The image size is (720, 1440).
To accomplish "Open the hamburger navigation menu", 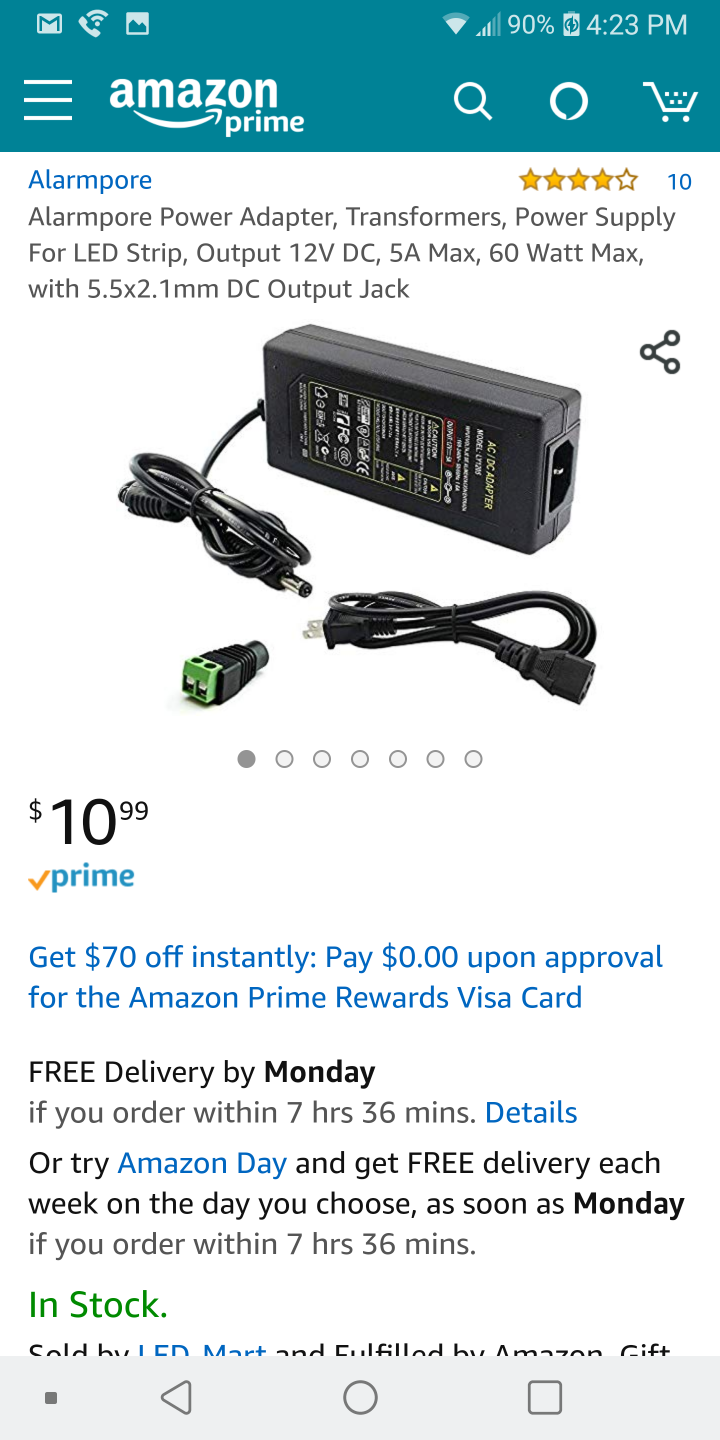I will pyautogui.click(x=48, y=101).
